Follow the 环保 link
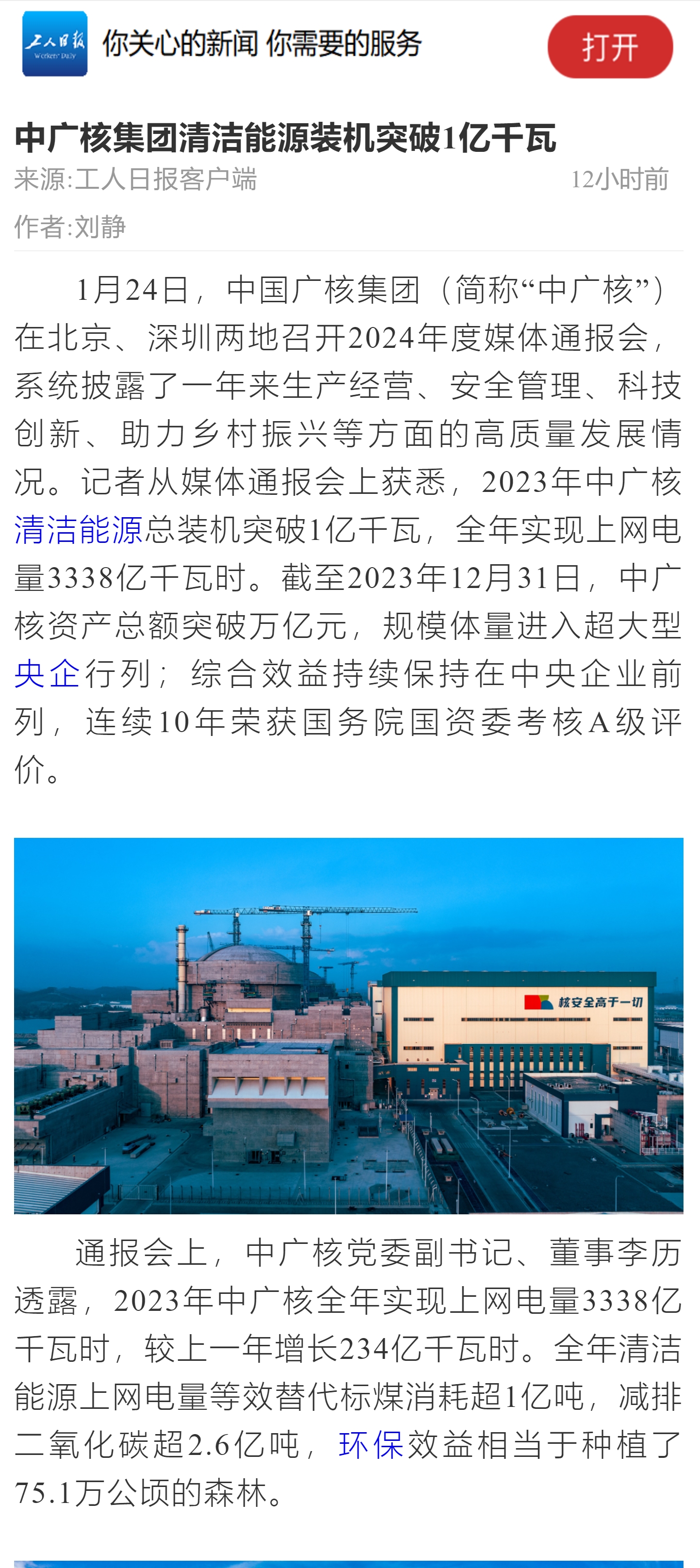 pyautogui.click(x=371, y=1444)
